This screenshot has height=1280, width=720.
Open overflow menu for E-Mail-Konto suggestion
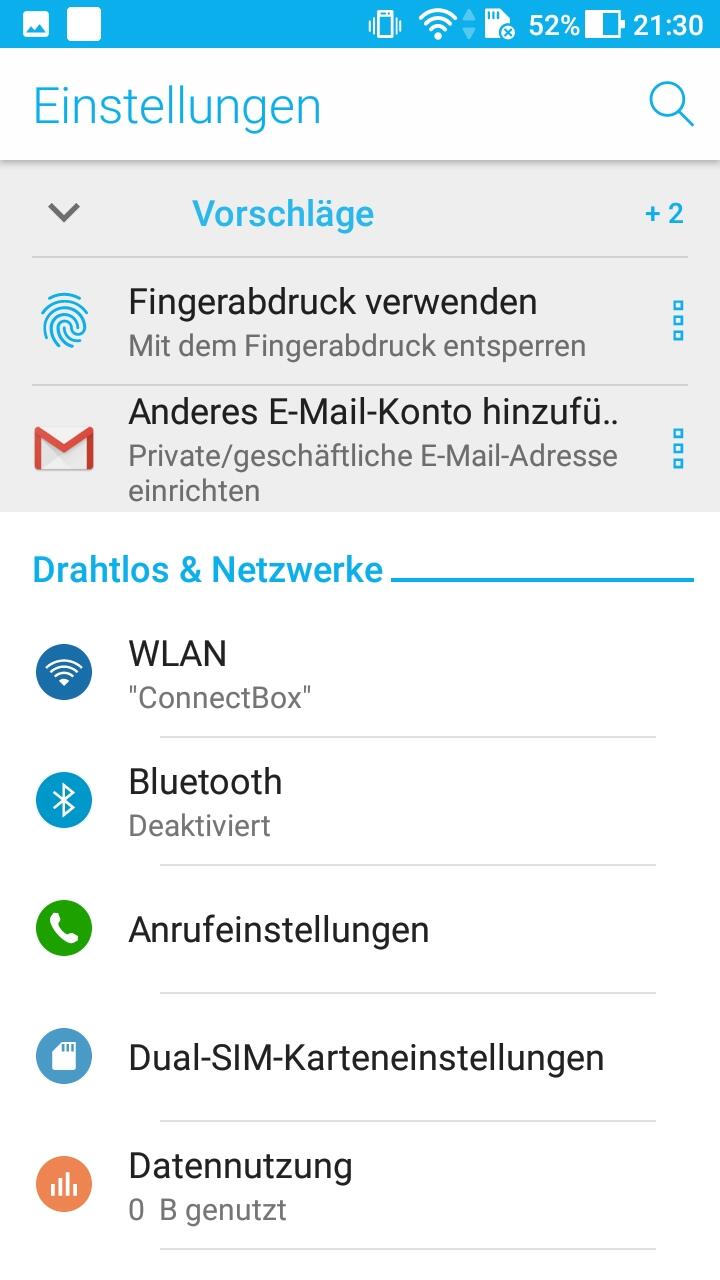click(x=678, y=448)
